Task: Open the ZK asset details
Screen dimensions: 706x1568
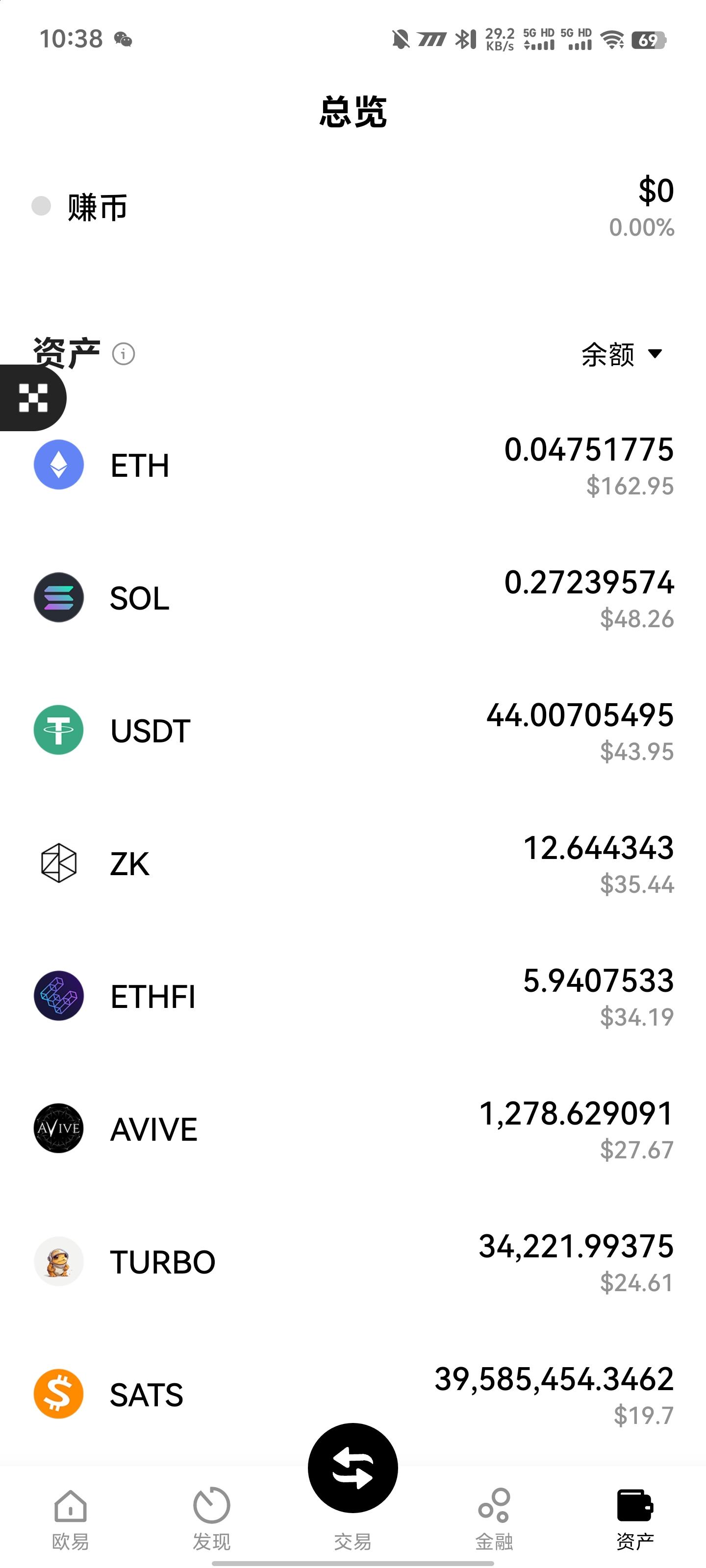Action: [x=353, y=864]
